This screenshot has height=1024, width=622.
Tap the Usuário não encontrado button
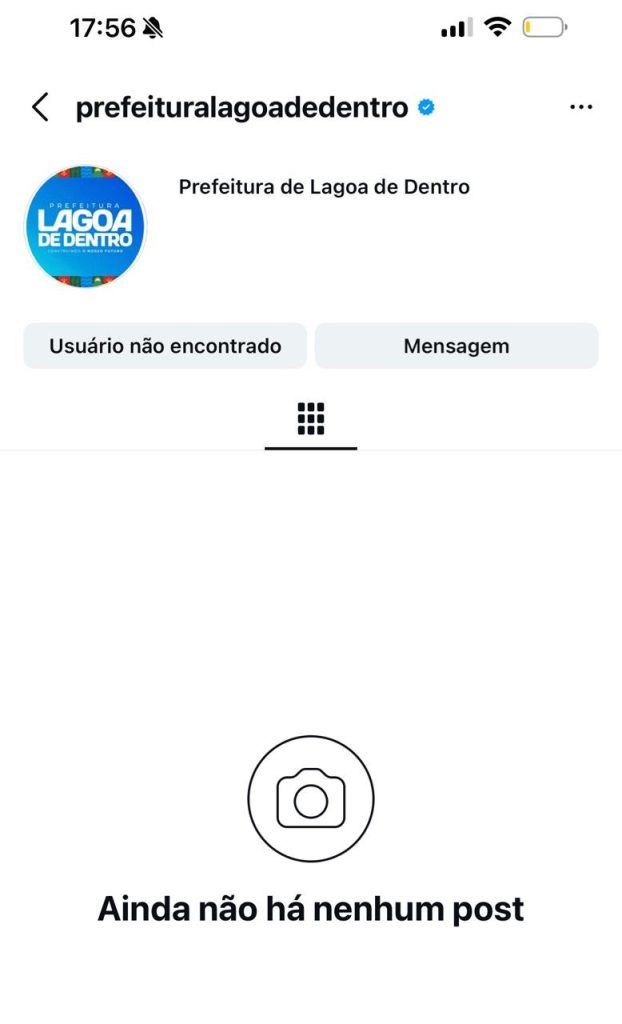[165, 346]
